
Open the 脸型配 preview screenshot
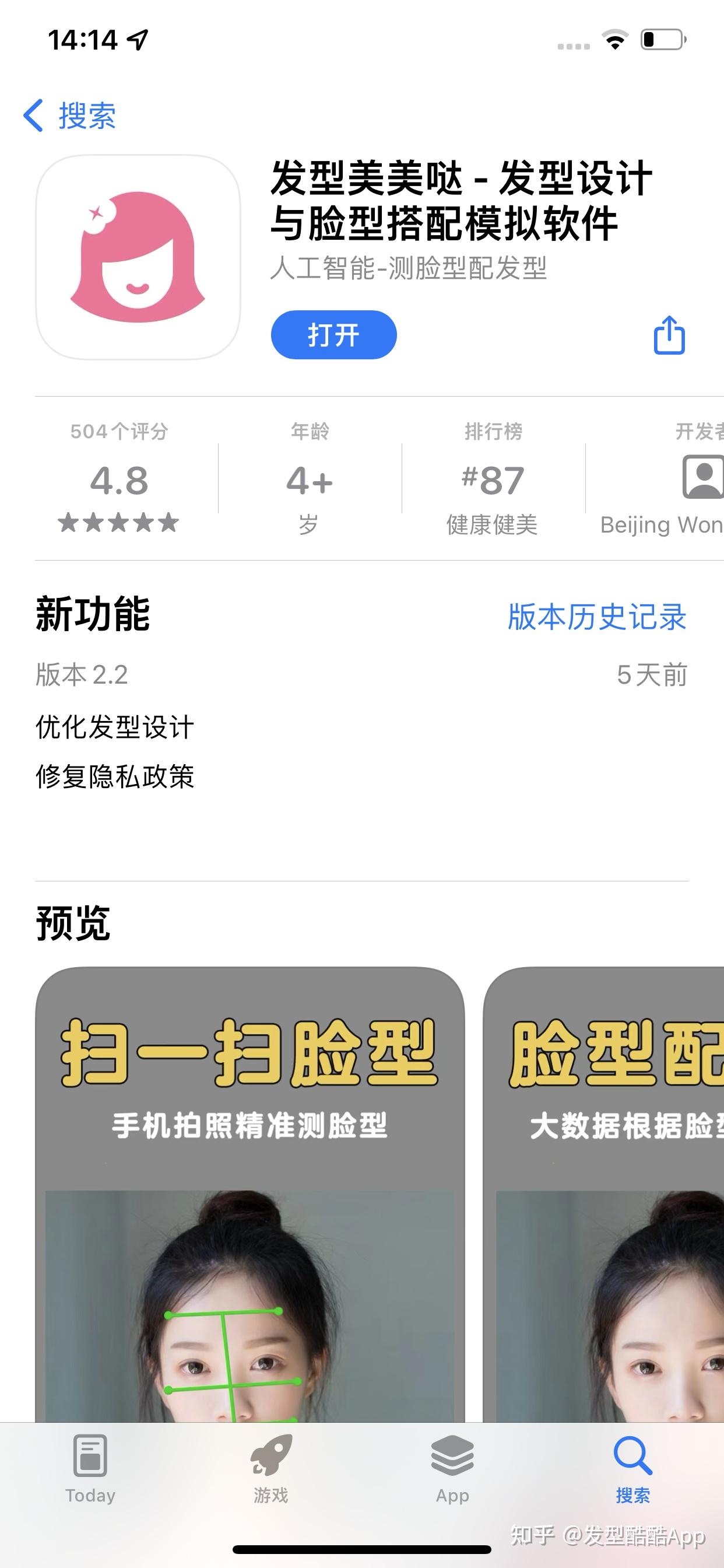603,1194
